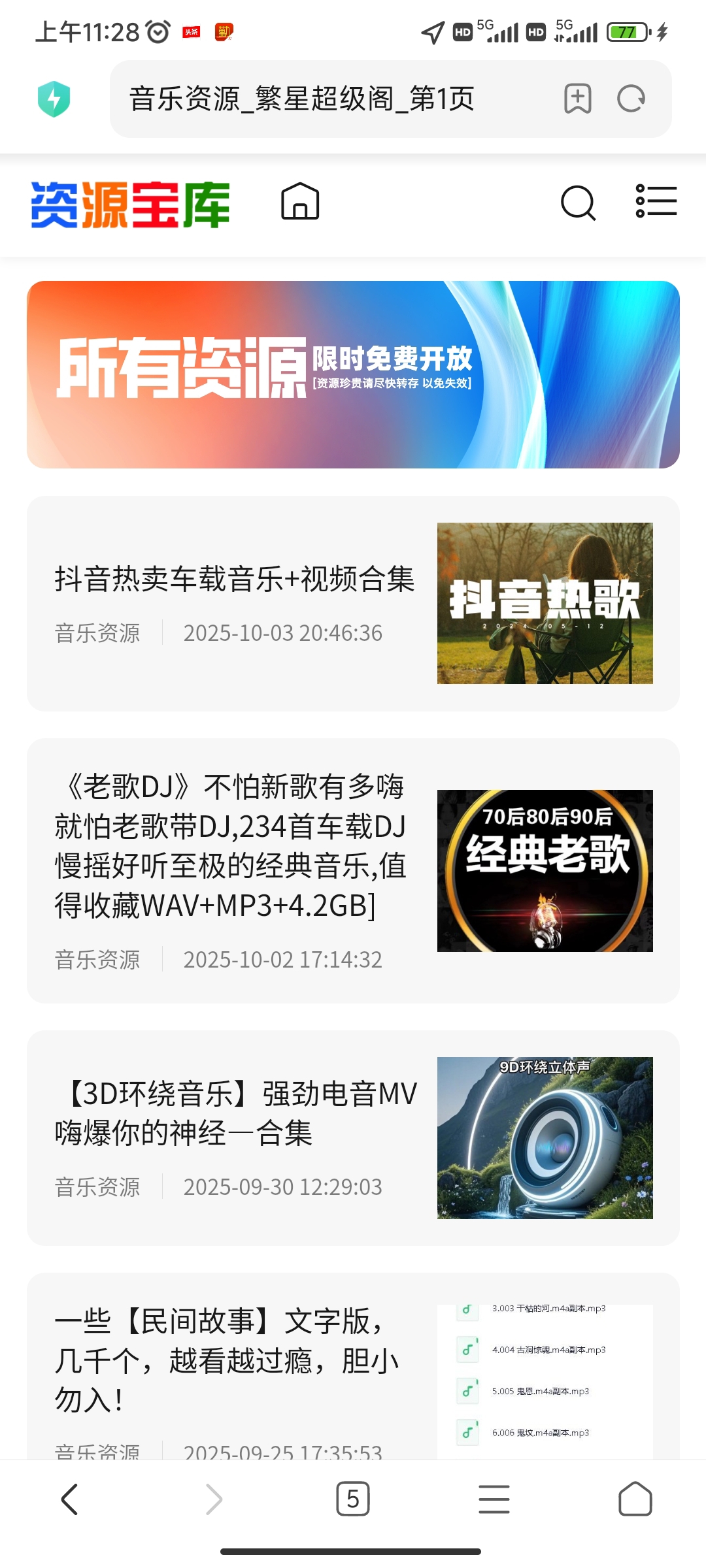Open the site search icon
The height and width of the screenshot is (1568, 706).
tap(579, 203)
